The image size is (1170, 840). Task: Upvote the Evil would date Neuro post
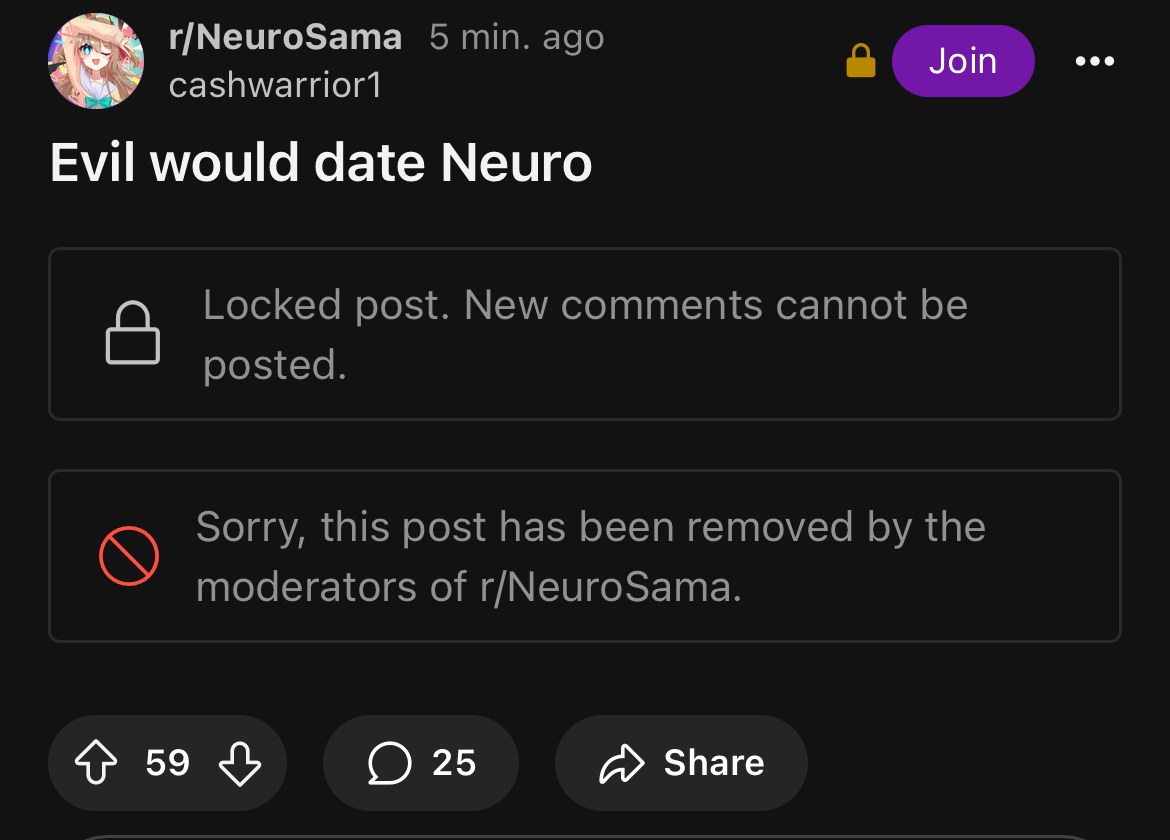point(96,764)
